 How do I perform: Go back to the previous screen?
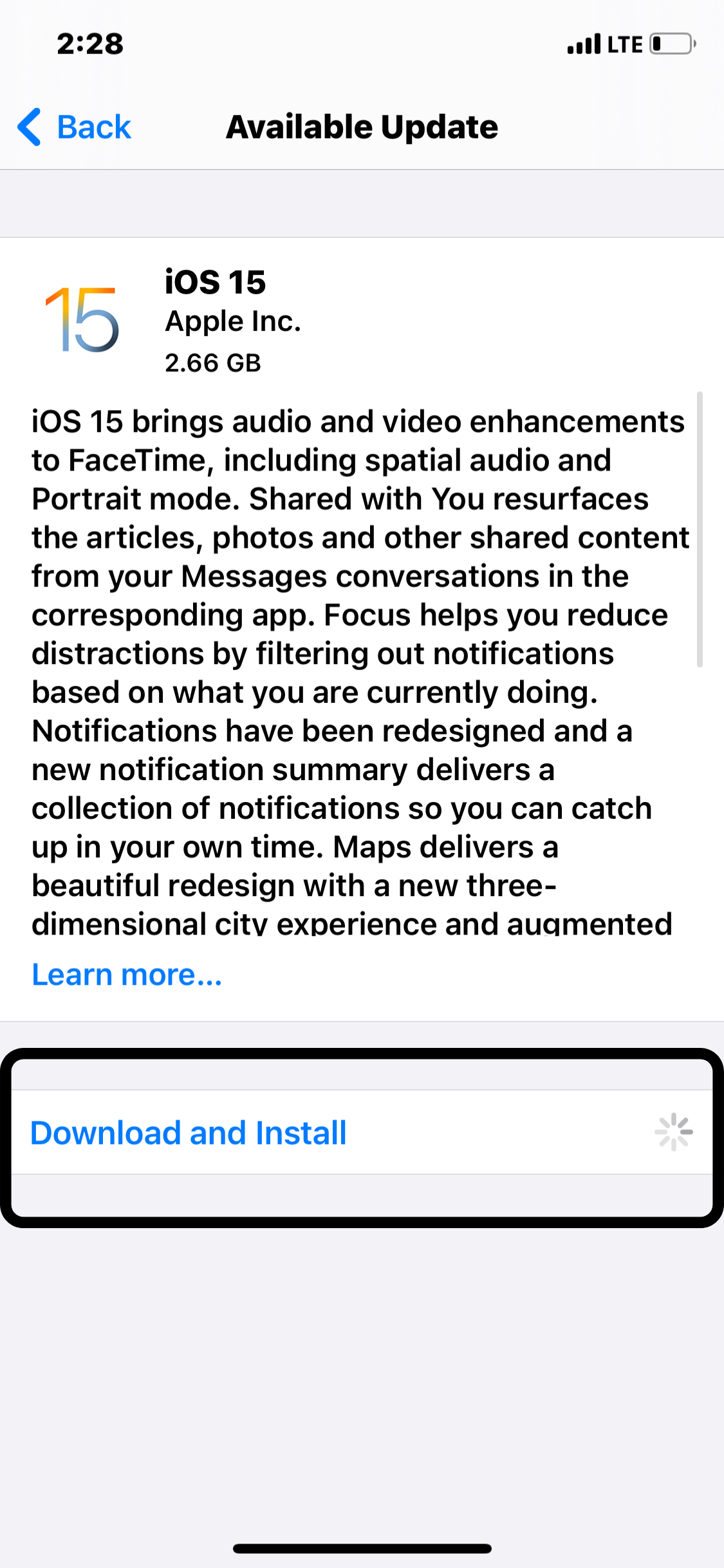(x=75, y=127)
